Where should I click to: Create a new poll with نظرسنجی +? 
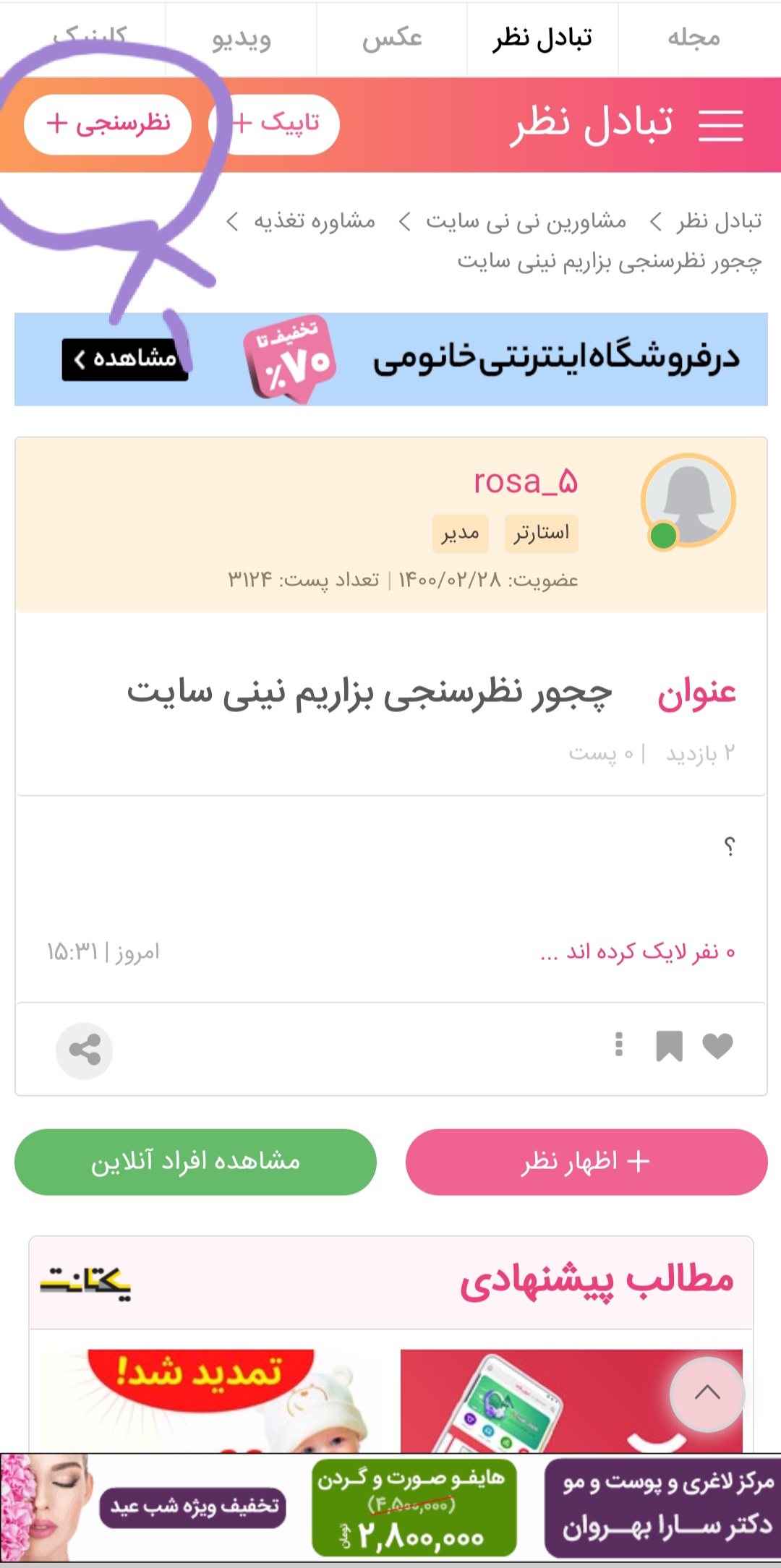[108, 124]
